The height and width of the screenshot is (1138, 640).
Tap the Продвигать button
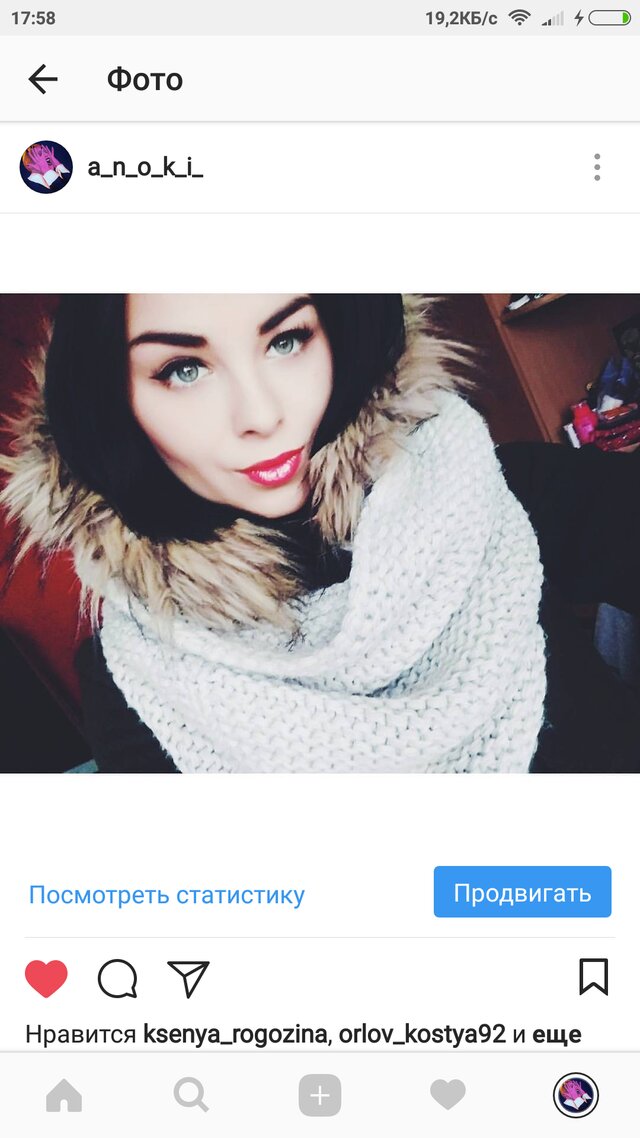[522, 892]
